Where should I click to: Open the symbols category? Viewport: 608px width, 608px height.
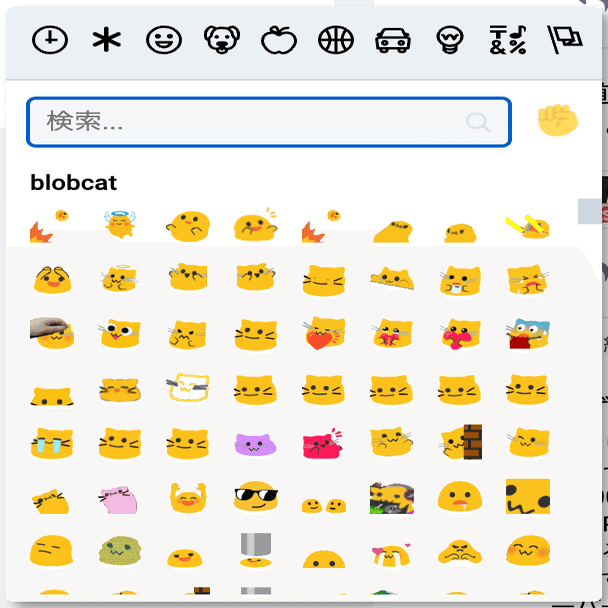(x=507, y=40)
